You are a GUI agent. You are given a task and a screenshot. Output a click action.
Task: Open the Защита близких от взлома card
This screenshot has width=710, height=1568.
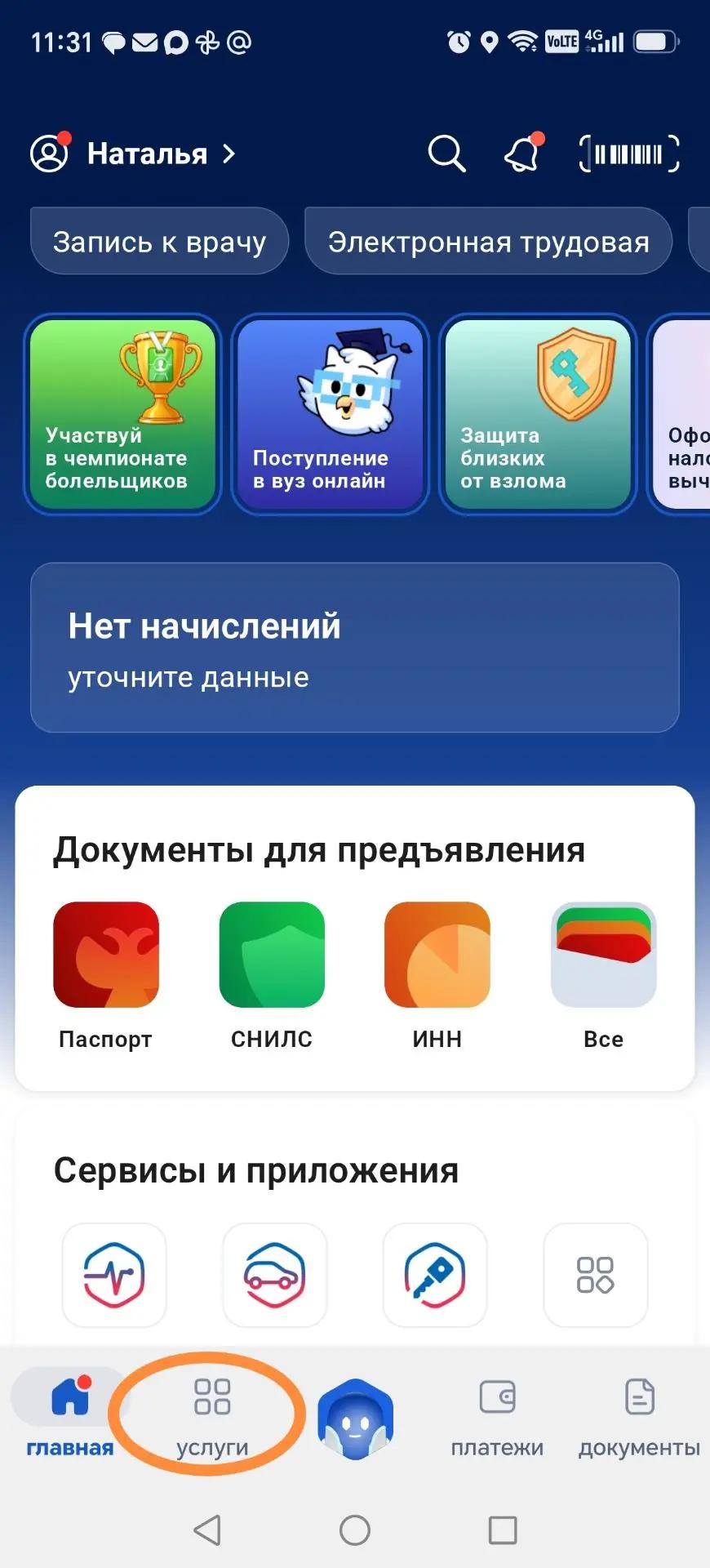click(538, 414)
